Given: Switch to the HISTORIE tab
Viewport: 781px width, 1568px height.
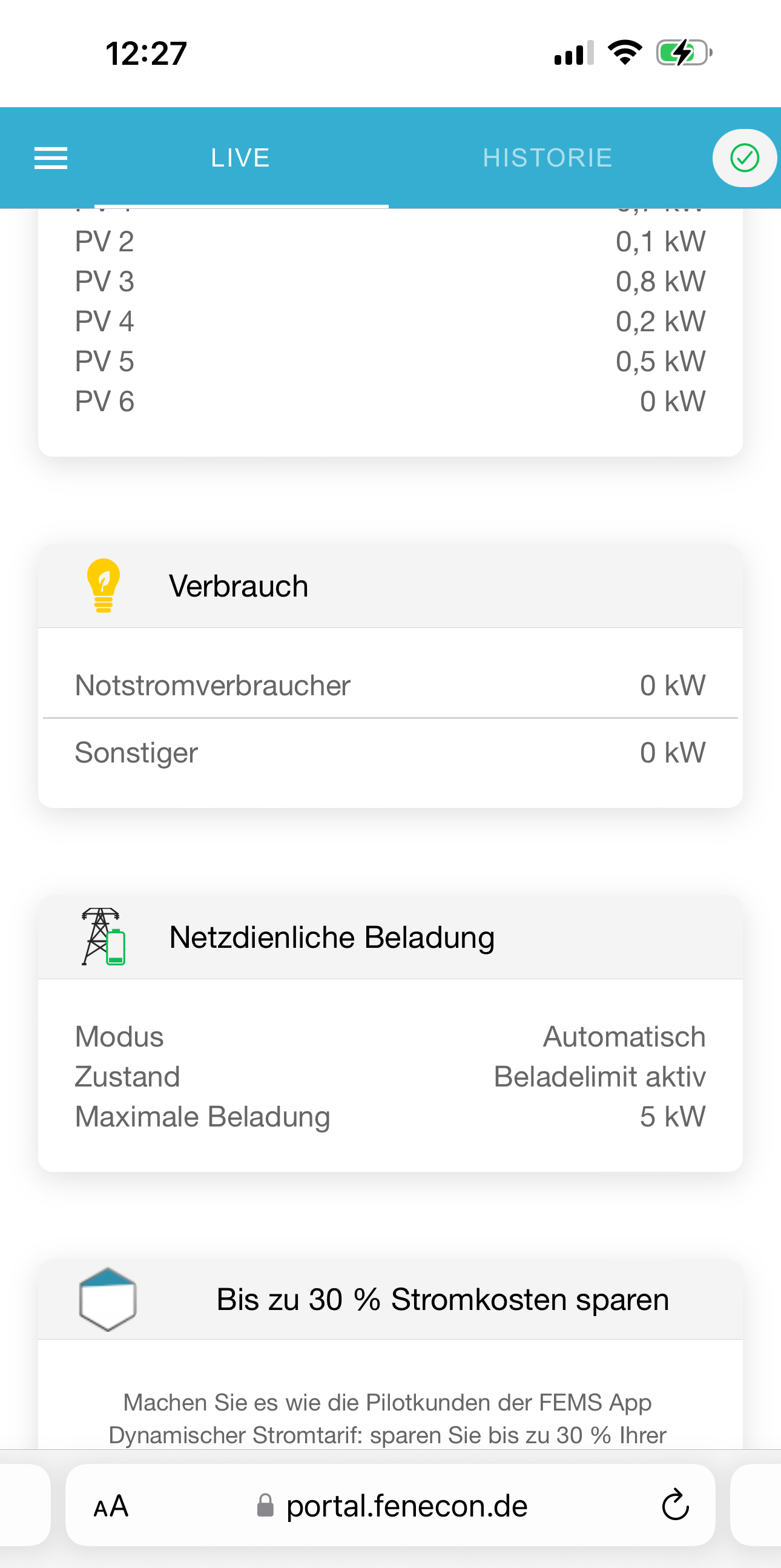Looking at the screenshot, I should pyautogui.click(x=547, y=158).
